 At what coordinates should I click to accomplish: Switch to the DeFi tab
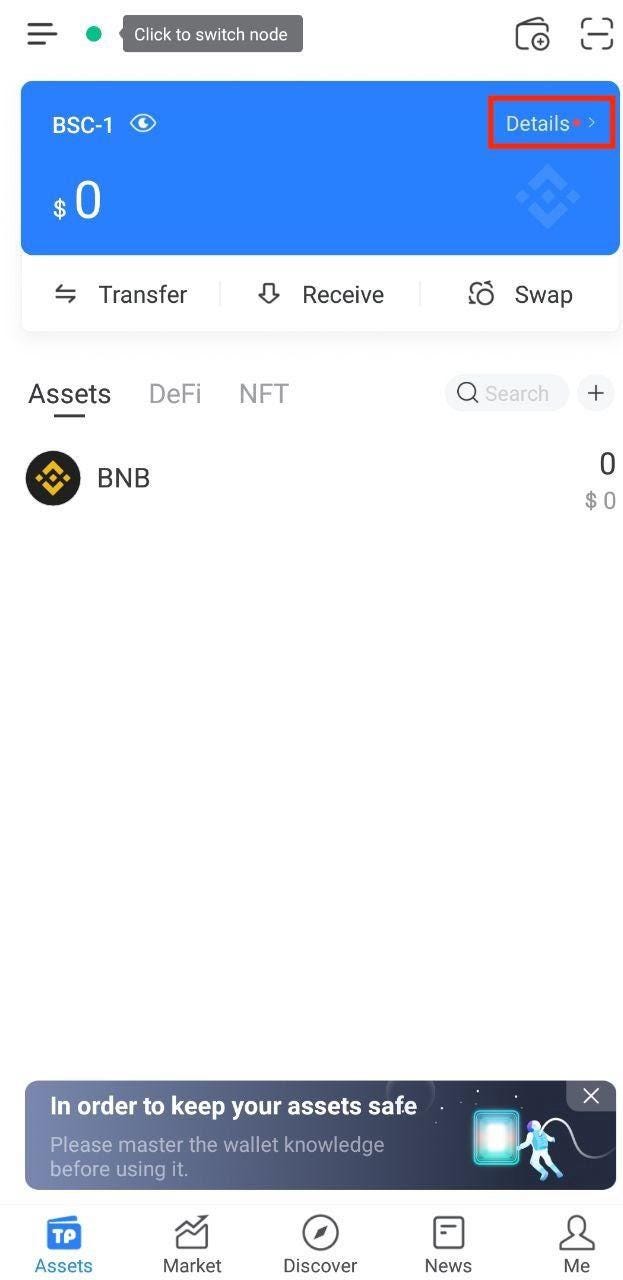[175, 394]
